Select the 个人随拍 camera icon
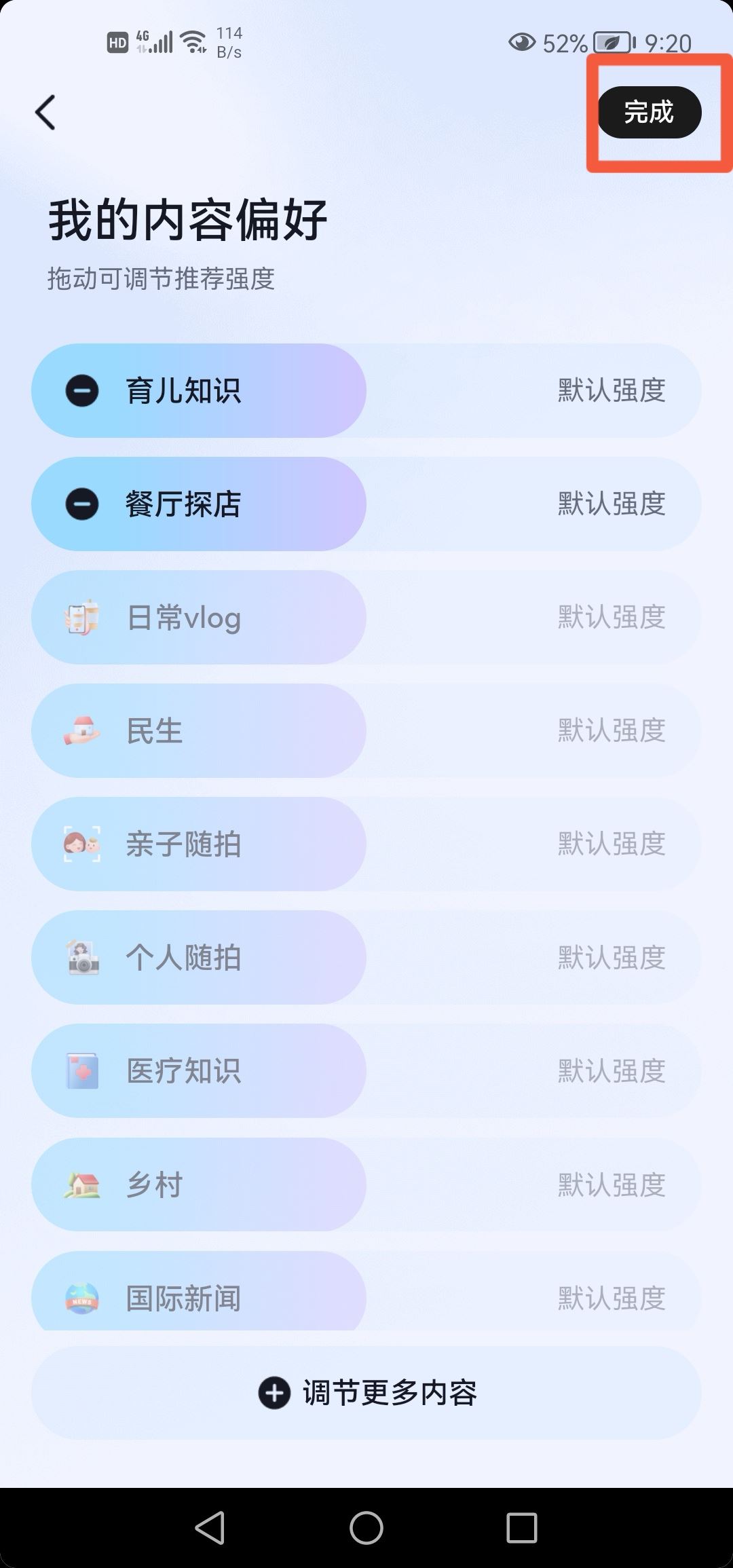733x1568 pixels. point(81,957)
